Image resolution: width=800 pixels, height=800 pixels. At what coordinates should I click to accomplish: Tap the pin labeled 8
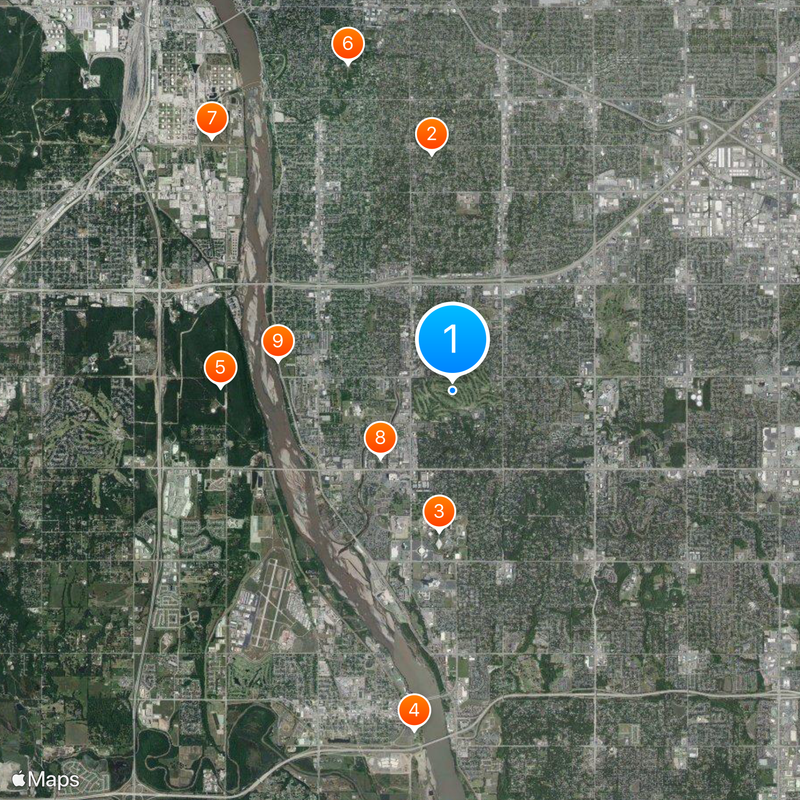380,437
